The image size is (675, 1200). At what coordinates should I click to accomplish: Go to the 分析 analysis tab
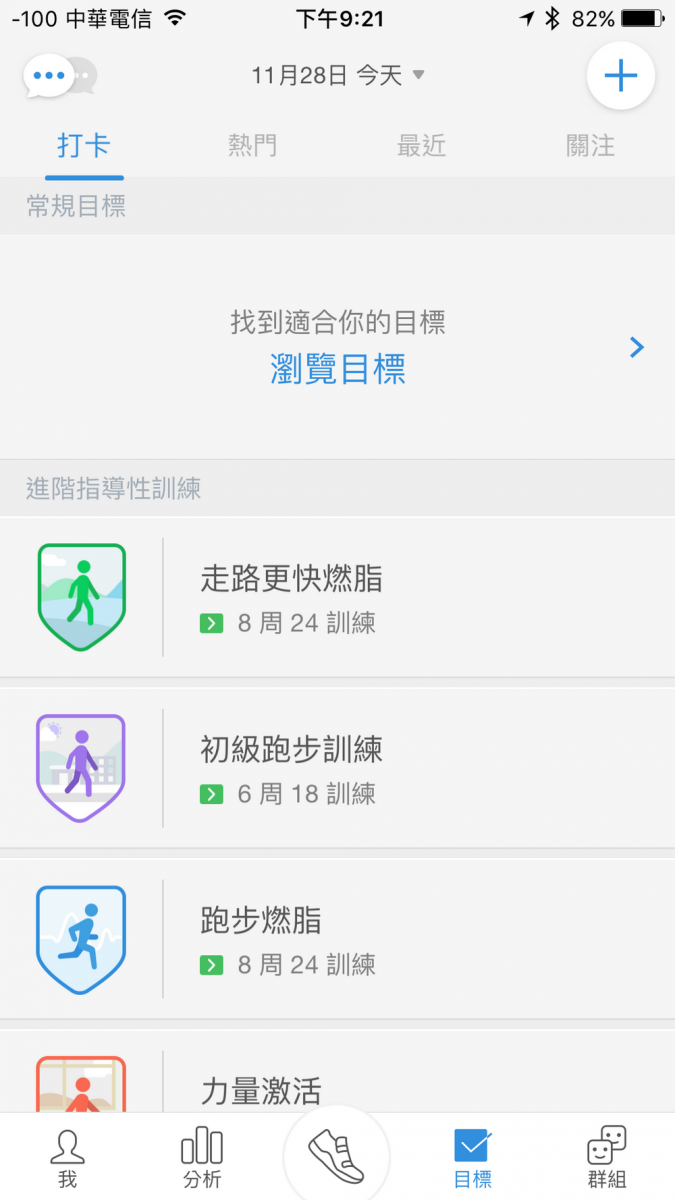click(x=201, y=1158)
